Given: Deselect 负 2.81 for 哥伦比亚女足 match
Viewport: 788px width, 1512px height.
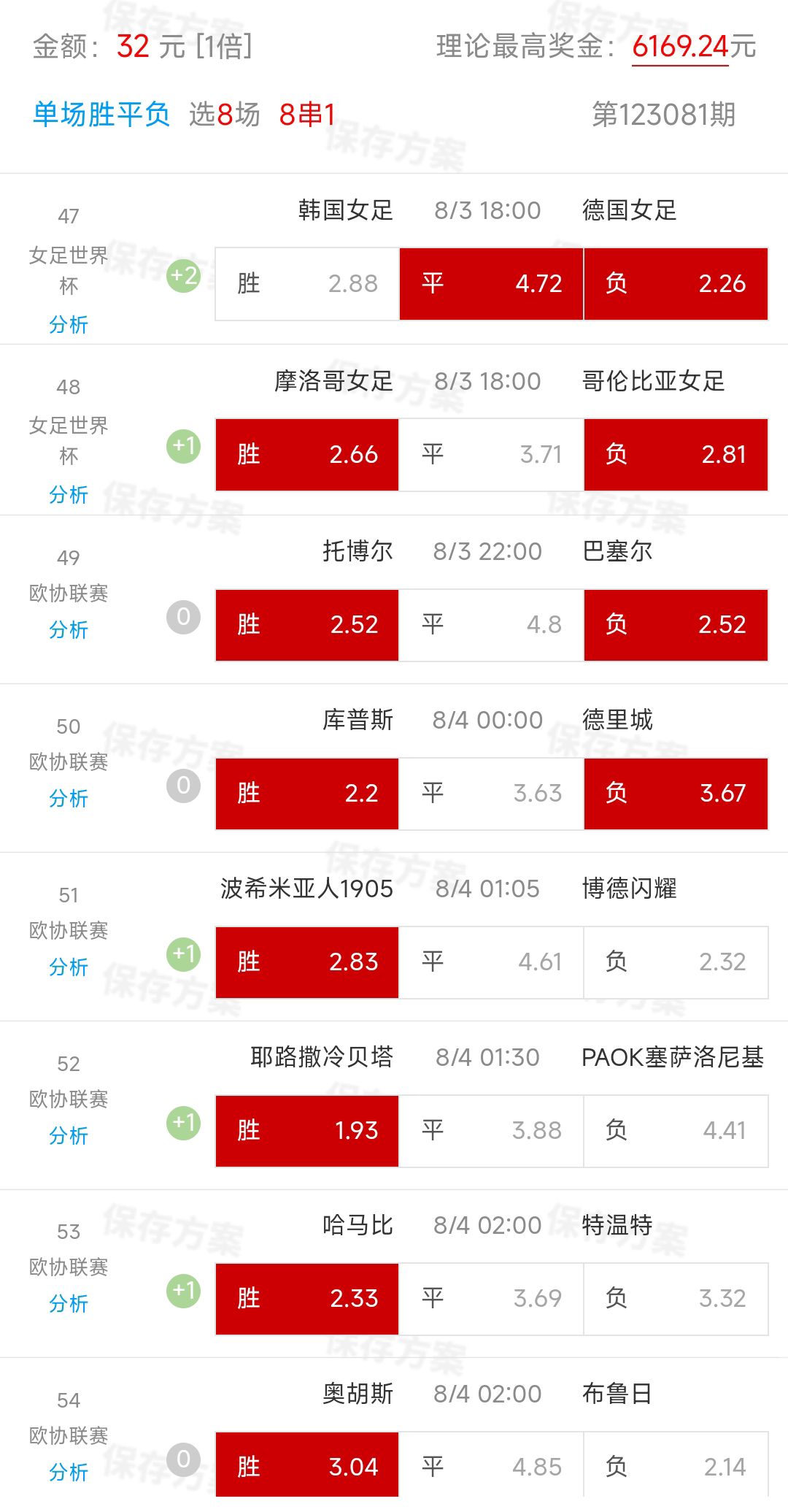Looking at the screenshot, I should pyautogui.click(x=676, y=454).
